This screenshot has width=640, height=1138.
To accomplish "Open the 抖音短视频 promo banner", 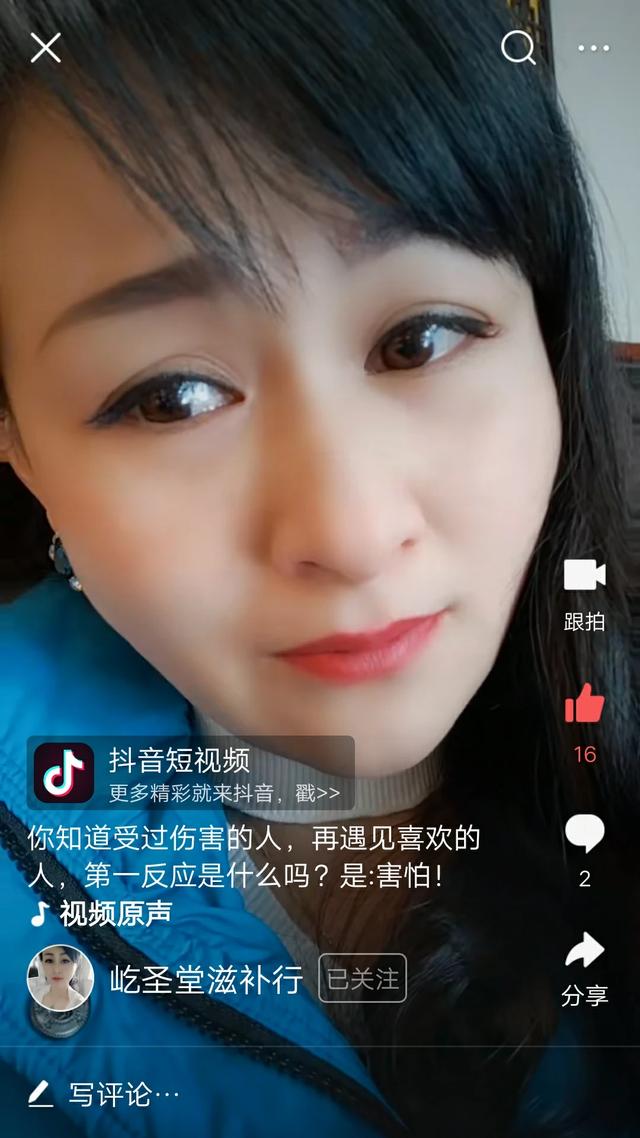I will tap(191, 772).
